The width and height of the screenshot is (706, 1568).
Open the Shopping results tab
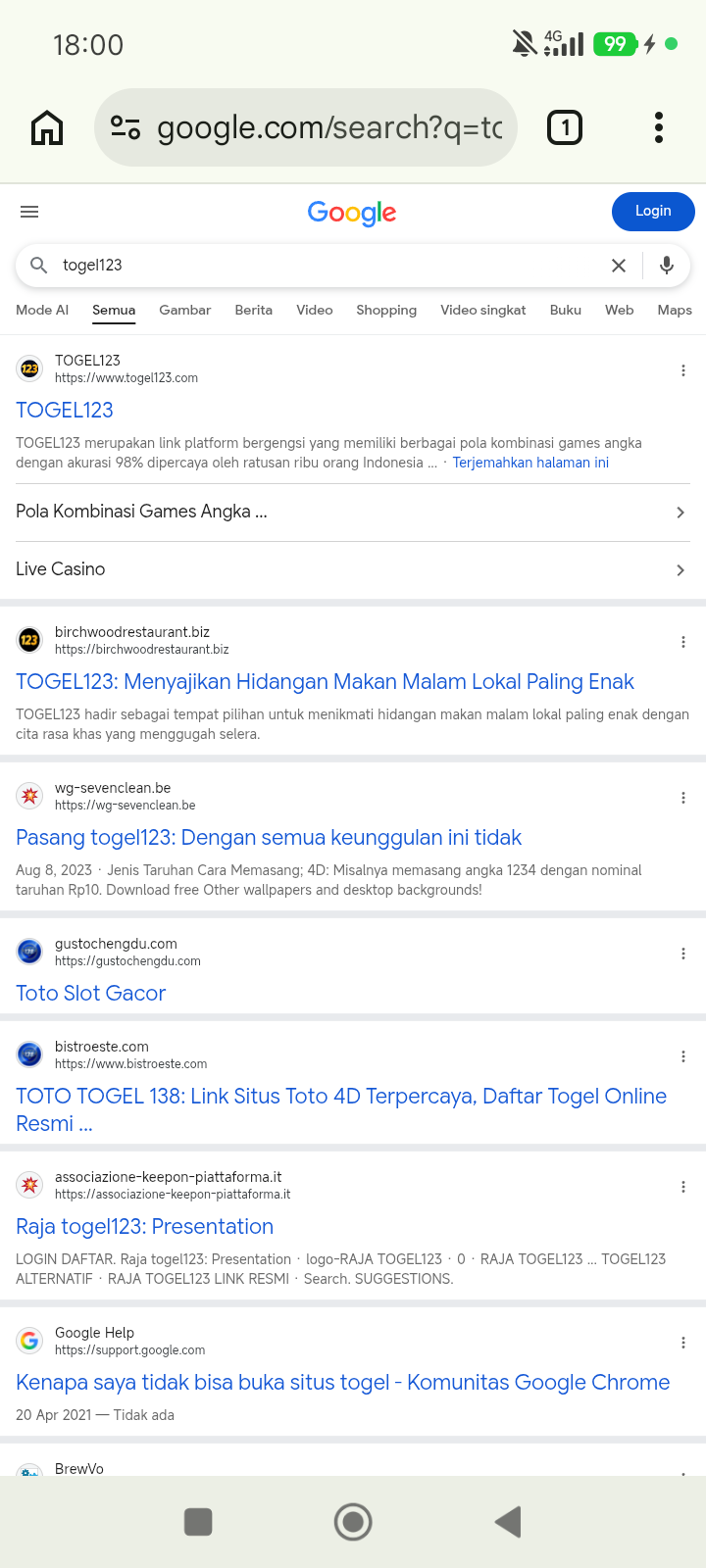386,310
